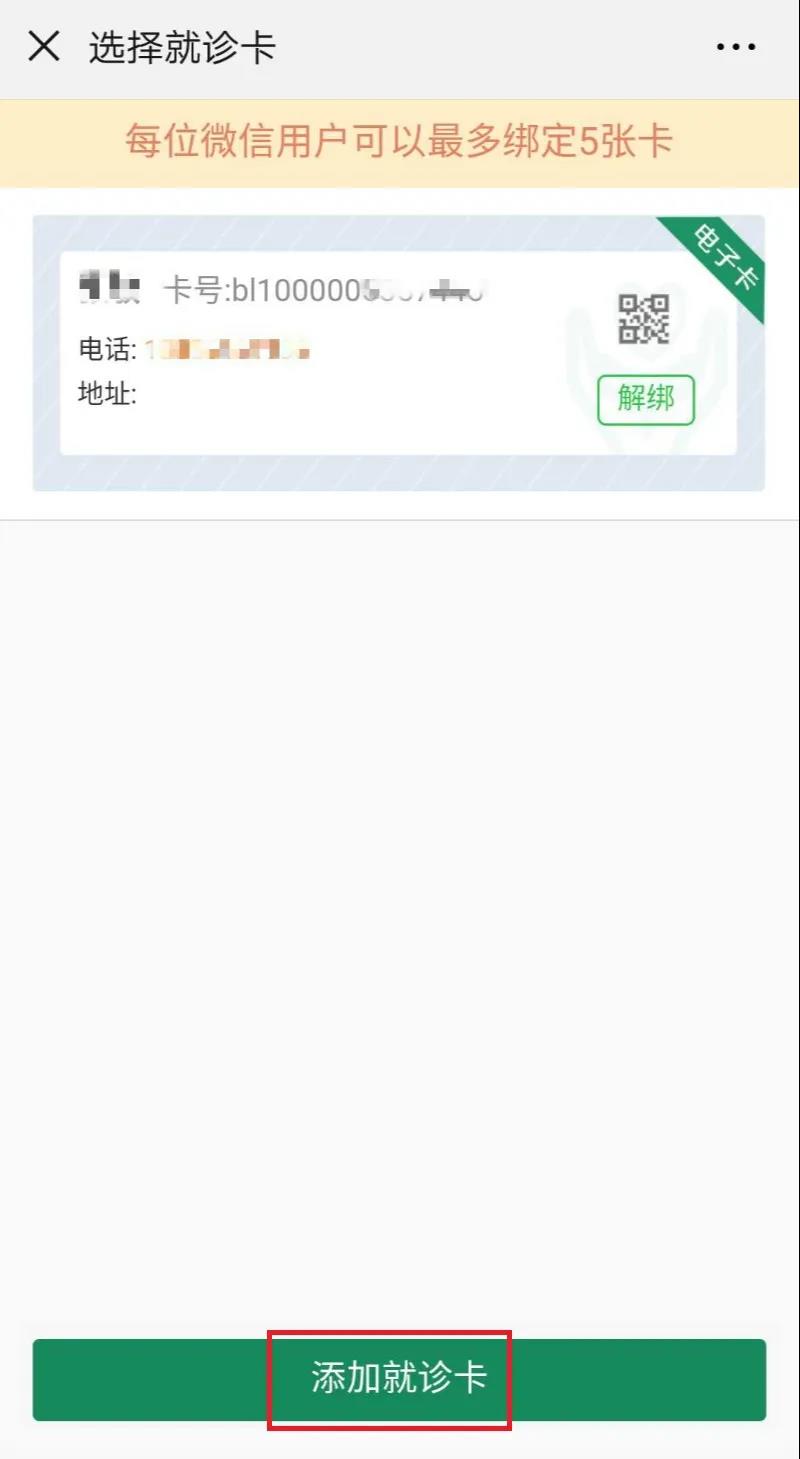The height and width of the screenshot is (1459, 800).
Task: Show the e-card QR code icon
Action: [x=643, y=320]
